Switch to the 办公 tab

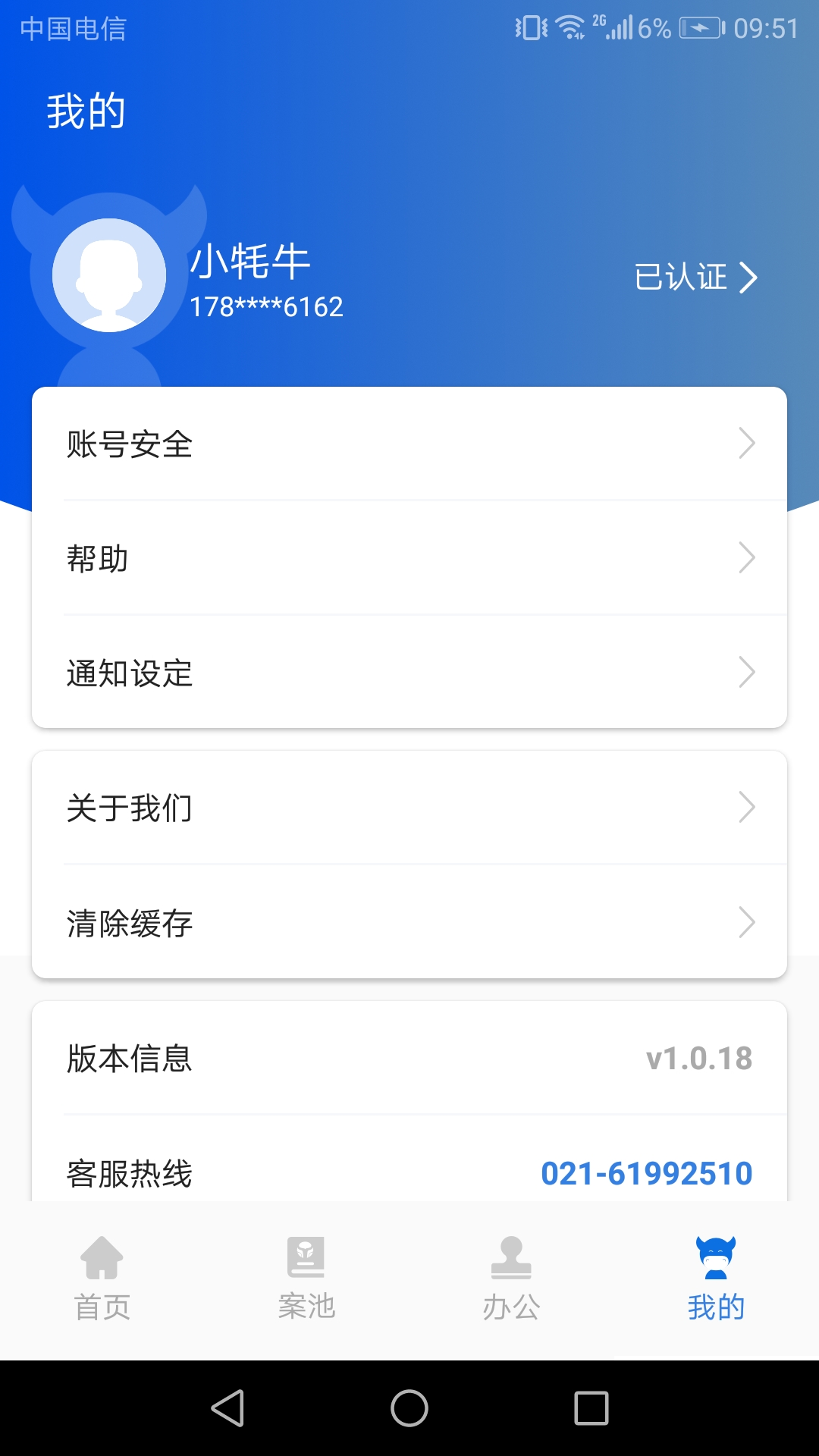coord(510,1282)
